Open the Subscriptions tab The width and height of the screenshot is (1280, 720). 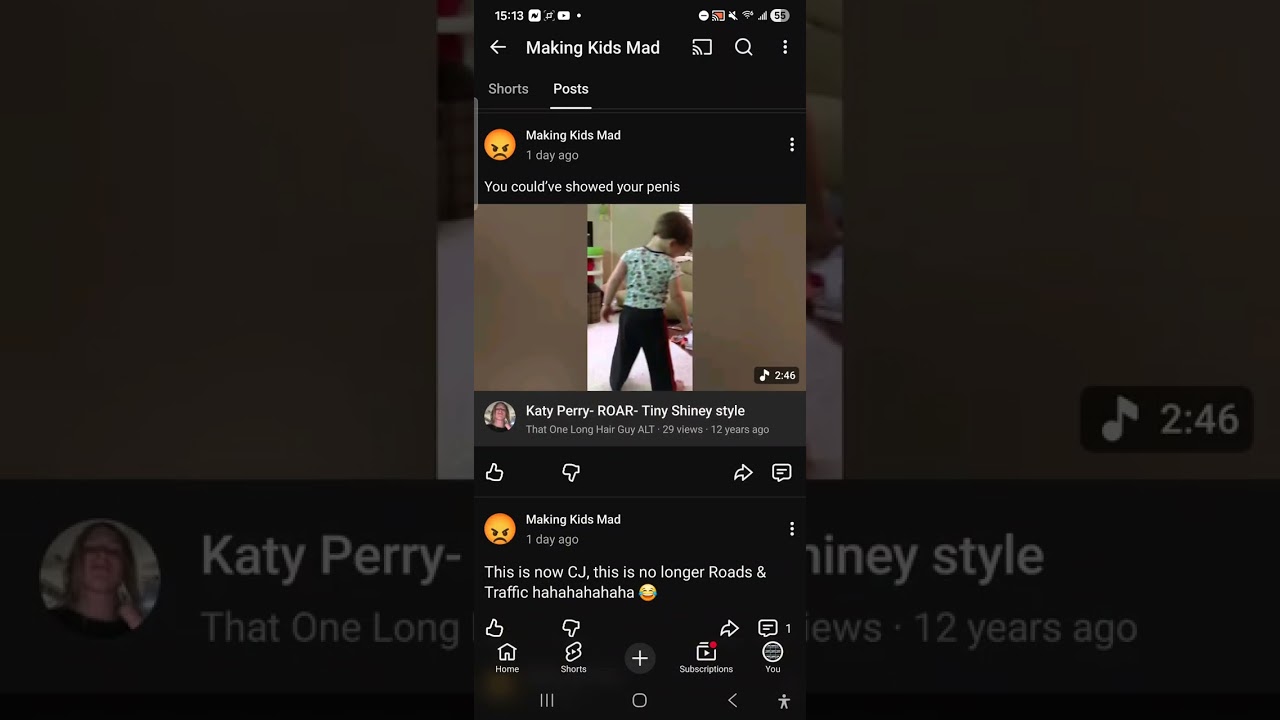[x=706, y=657]
